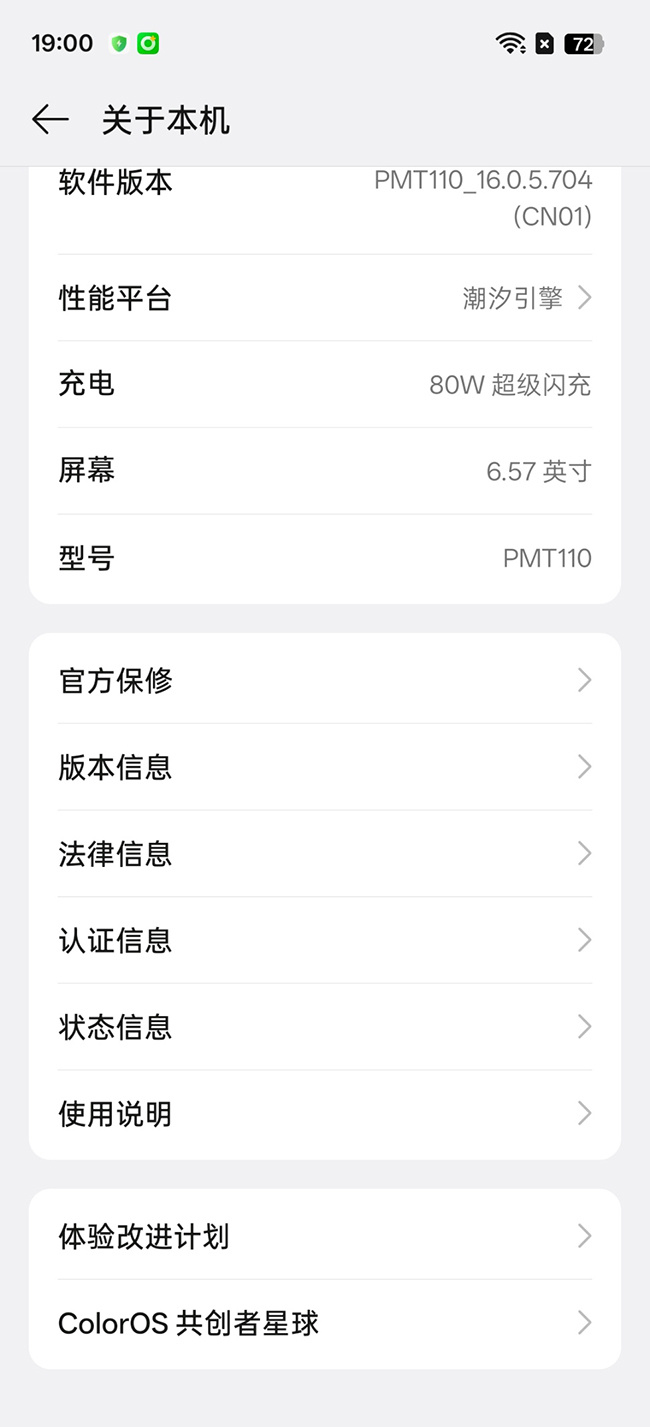Open 使用说明 guide
Screen dimensions: 650x1427
tap(325, 1114)
